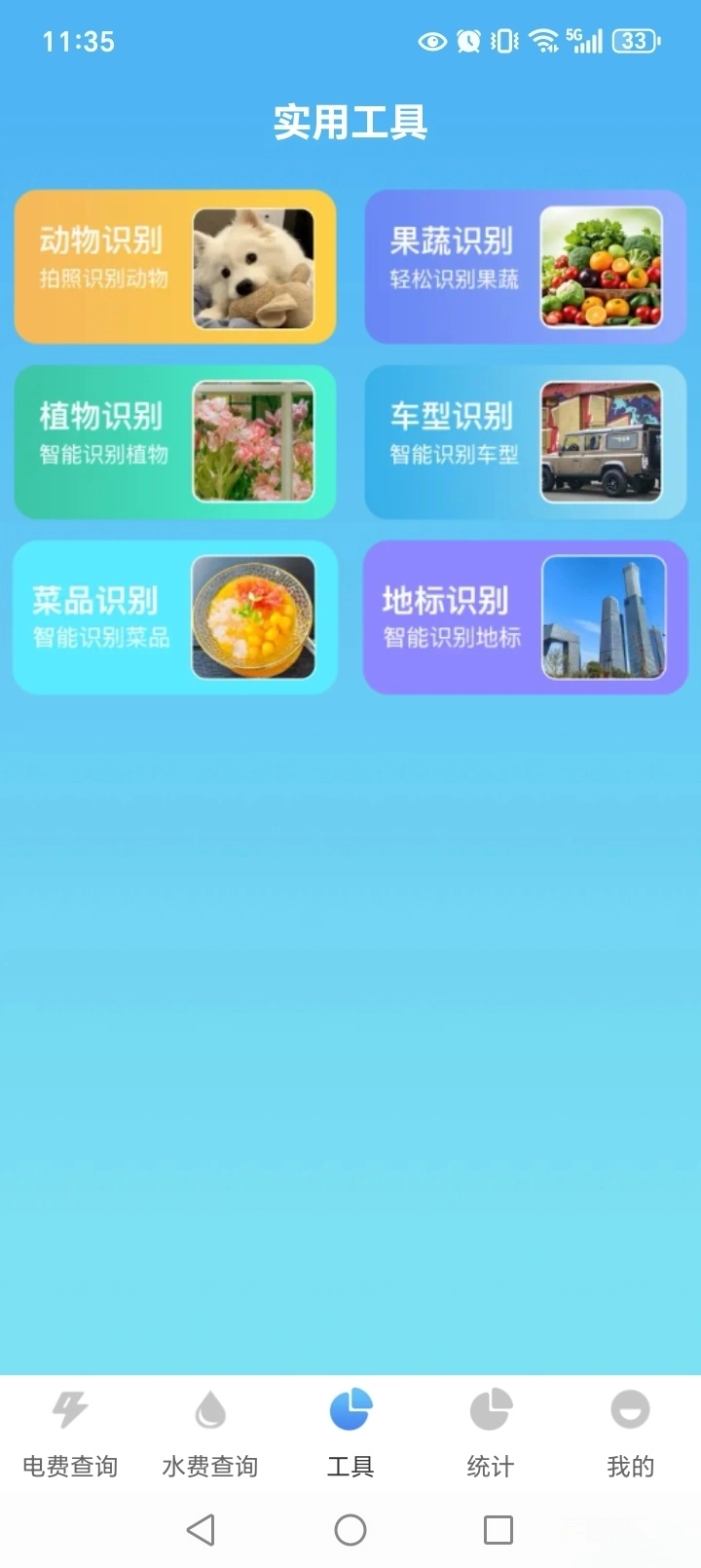Open recent apps with the square button

[497, 1530]
